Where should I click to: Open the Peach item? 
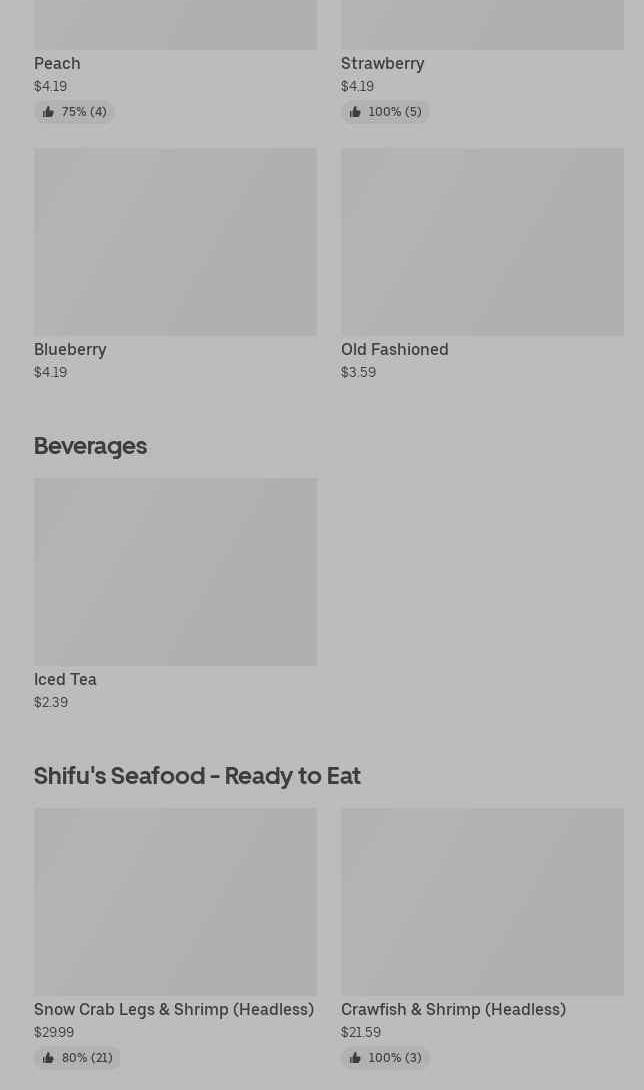[175, 63]
